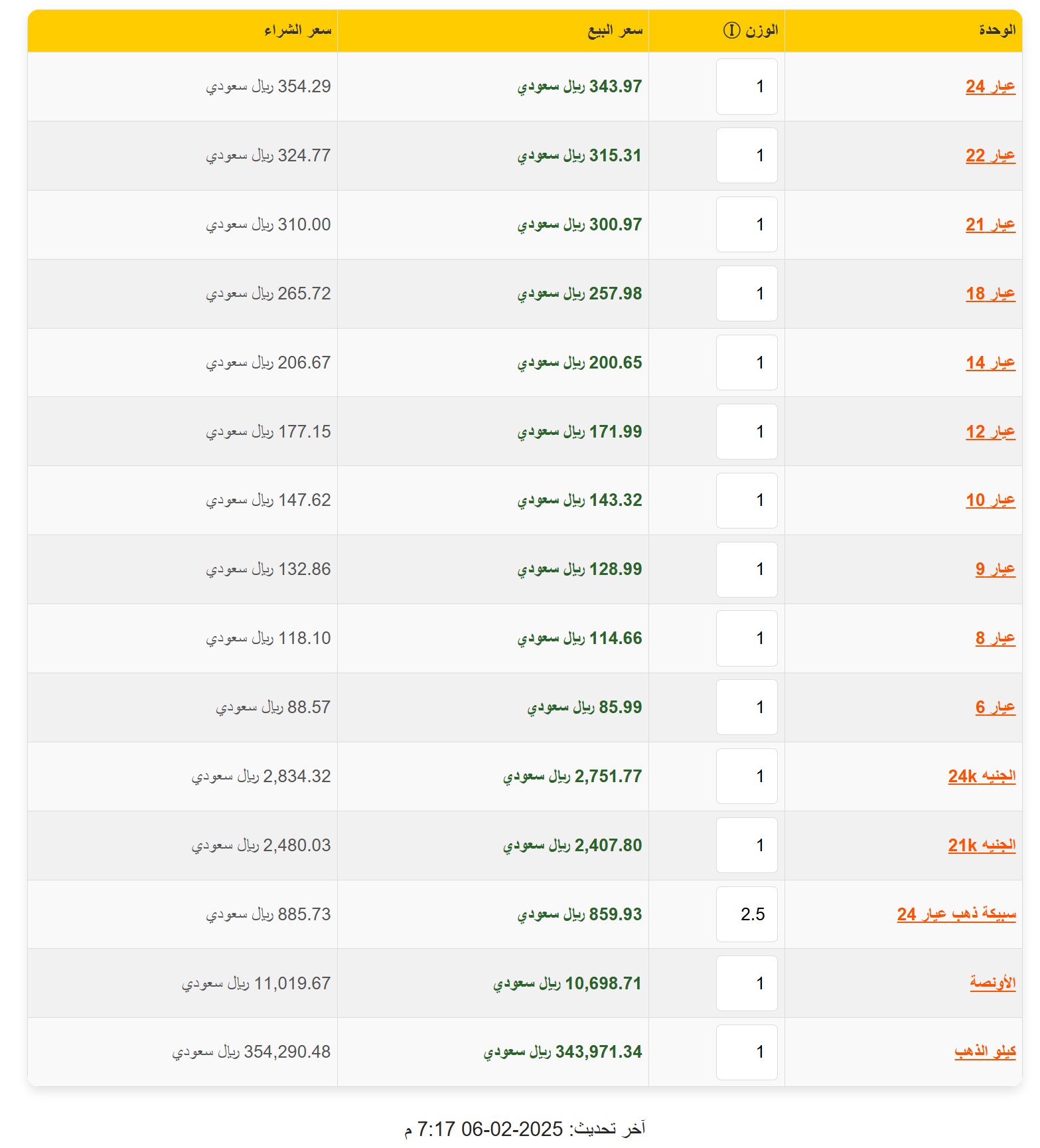This screenshot has height=1148, width=1040.
Task: Open the عيار 14 link
Action: click(990, 363)
